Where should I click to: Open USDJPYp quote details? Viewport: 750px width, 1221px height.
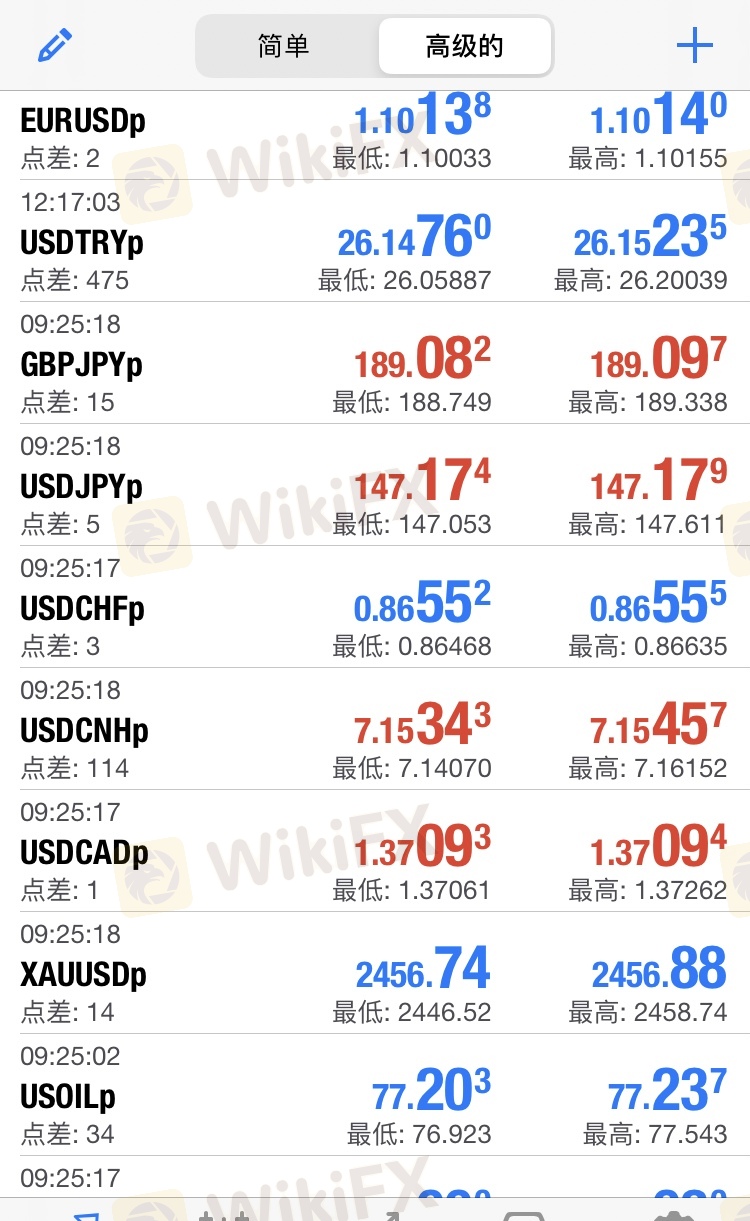[x=375, y=485]
